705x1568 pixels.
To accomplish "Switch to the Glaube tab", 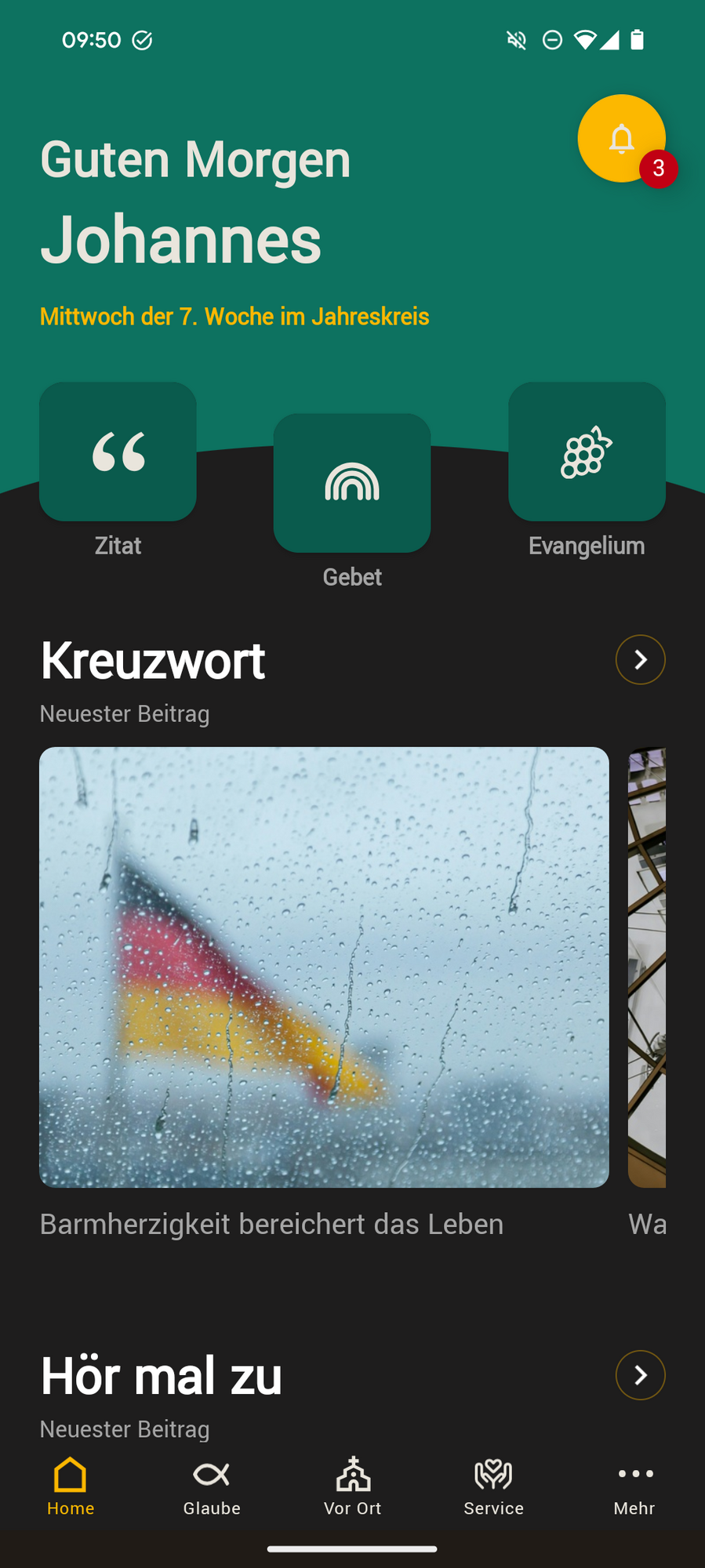I will click(212, 1486).
